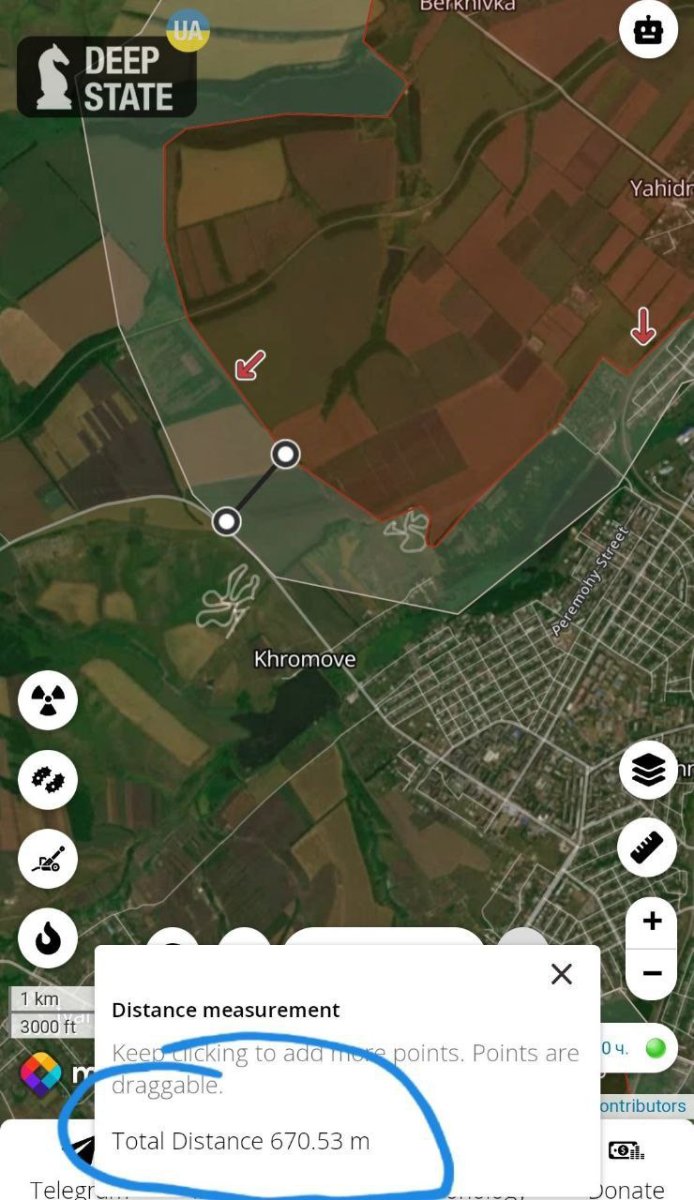Close the Distance measurement panel
Screen dimensions: 694x1200
click(x=562, y=974)
